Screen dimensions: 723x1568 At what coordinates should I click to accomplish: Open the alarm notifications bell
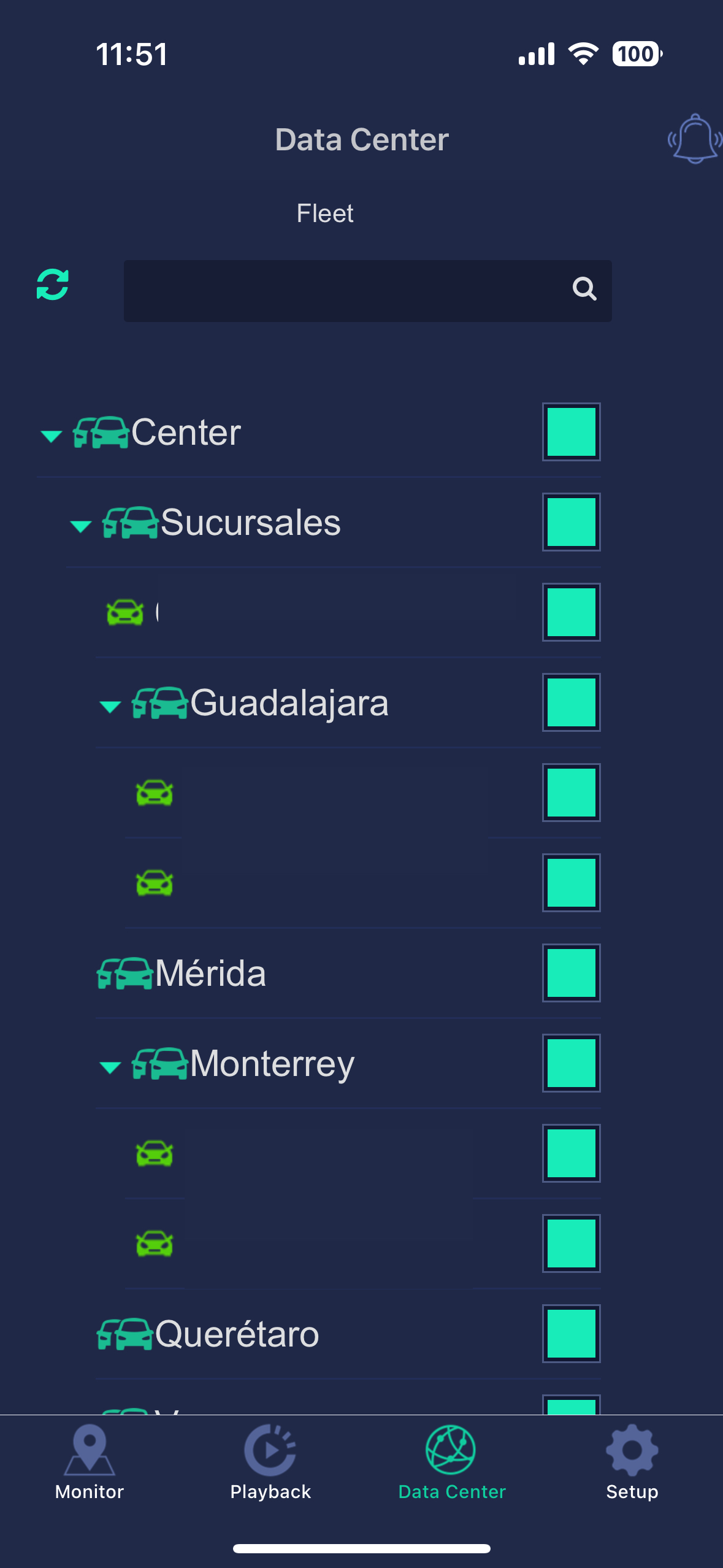point(695,139)
